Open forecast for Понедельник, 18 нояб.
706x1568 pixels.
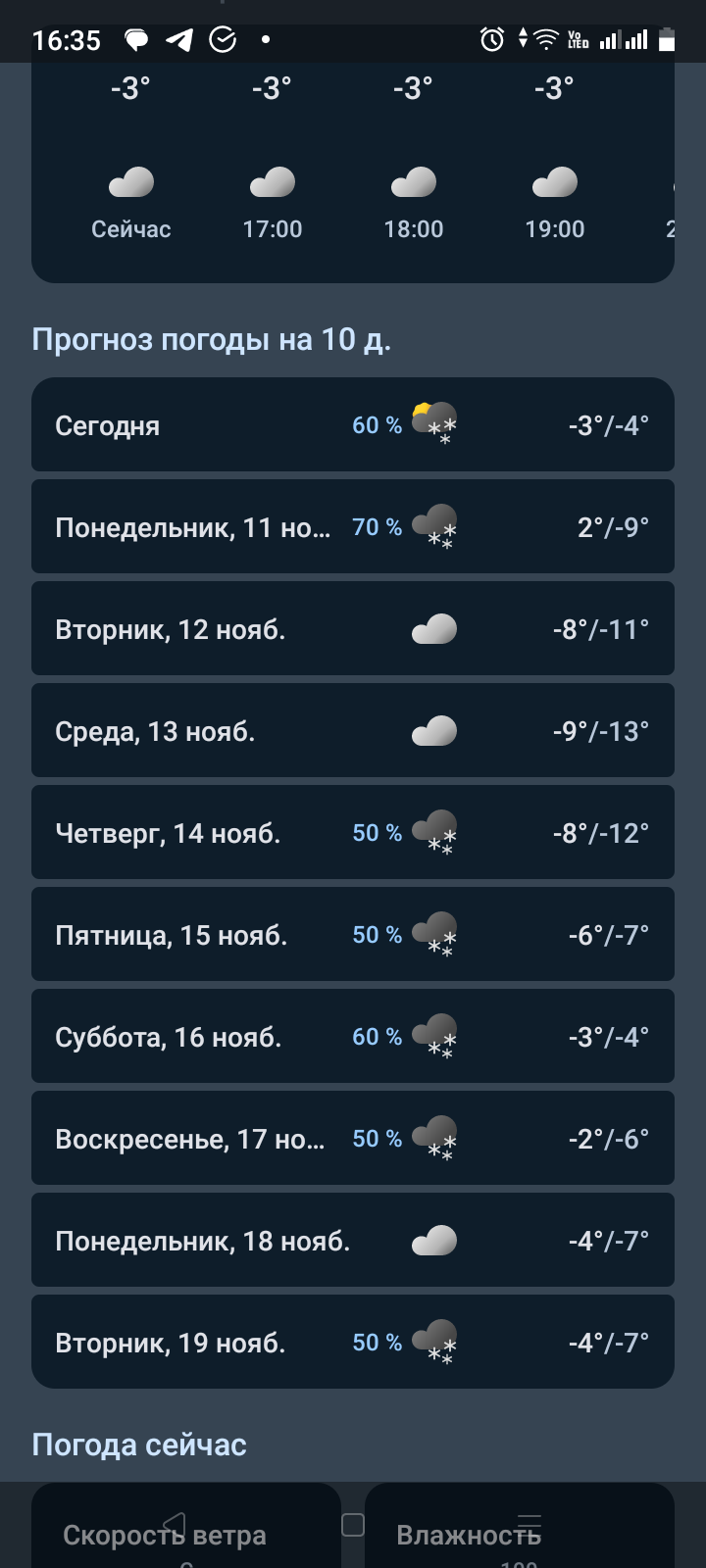coord(353,1240)
